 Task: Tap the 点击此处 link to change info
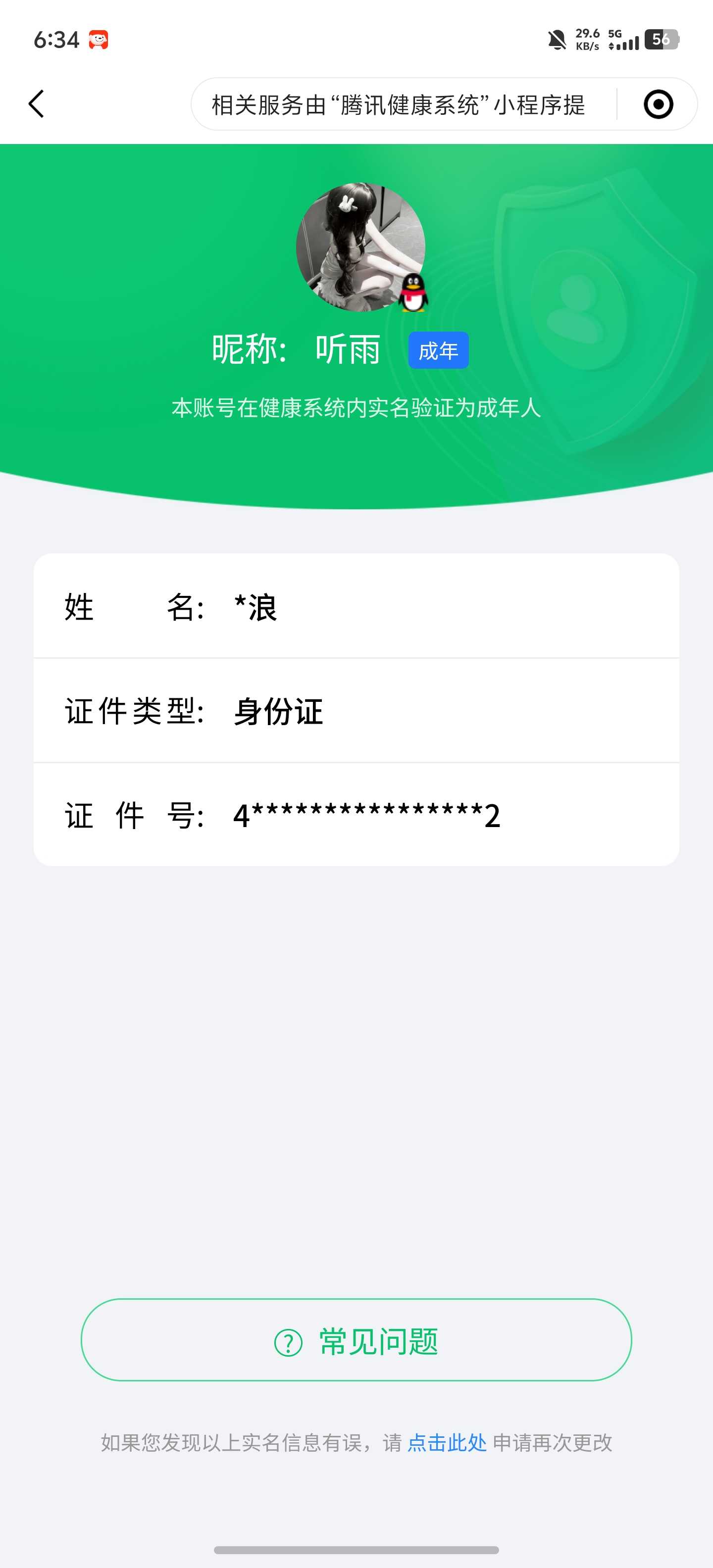(446, 1442)
